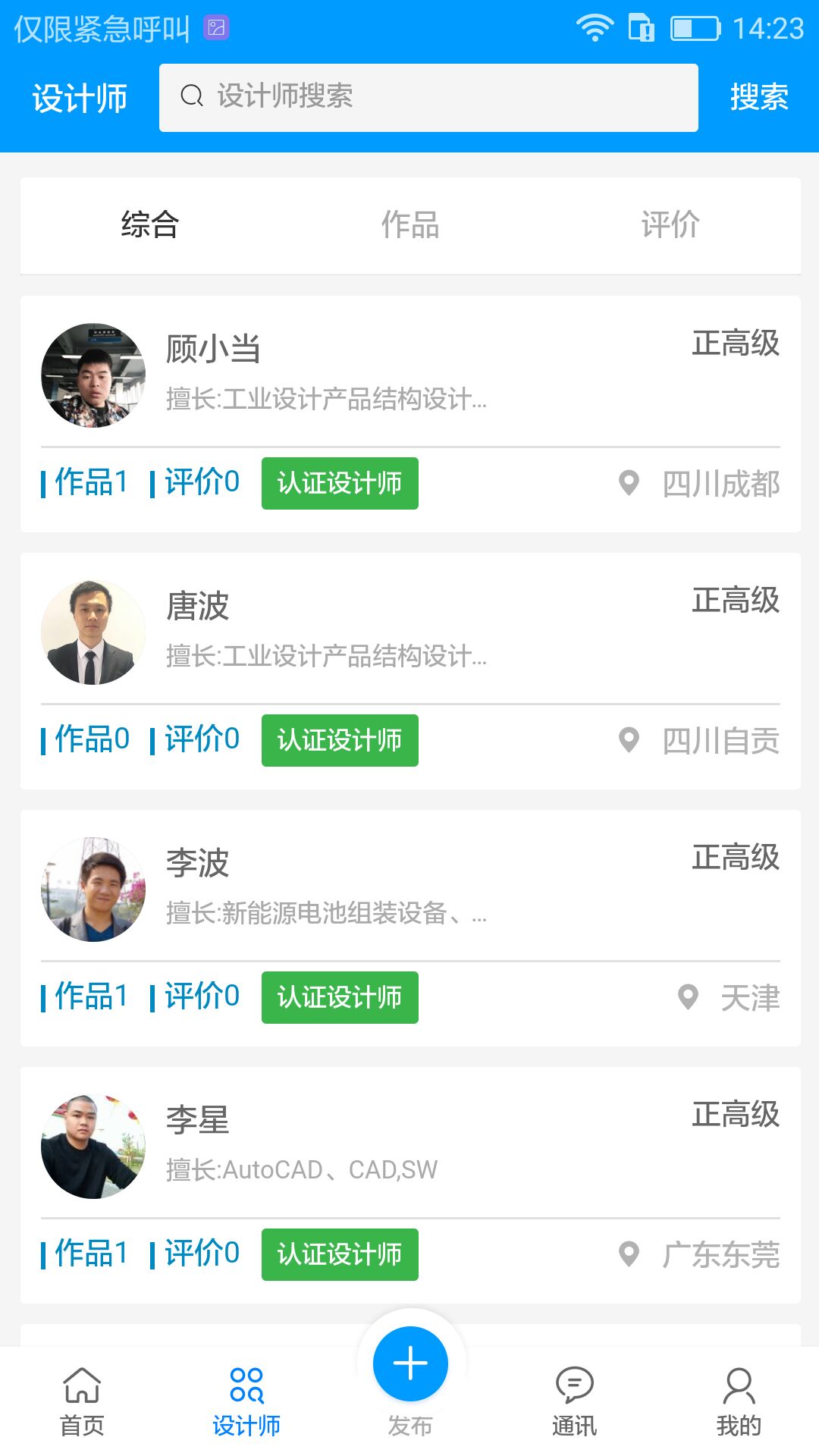View 顾小当's profile photo
The height and width of the screenshot is (1456, 819).
pyautogui.click(x=93, y=375)
